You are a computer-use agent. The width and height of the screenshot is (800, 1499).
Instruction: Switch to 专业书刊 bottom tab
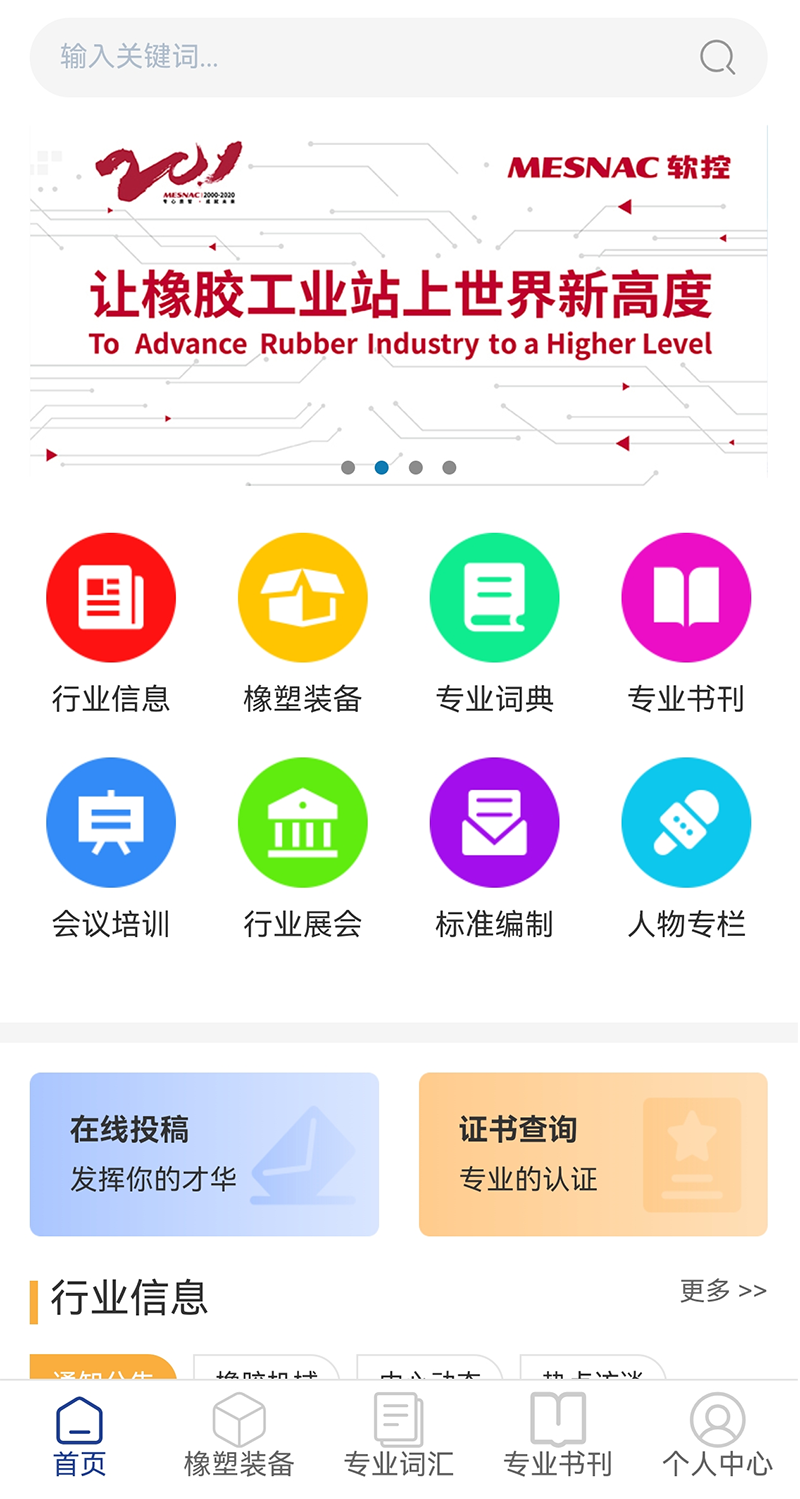coord(558,1437)
